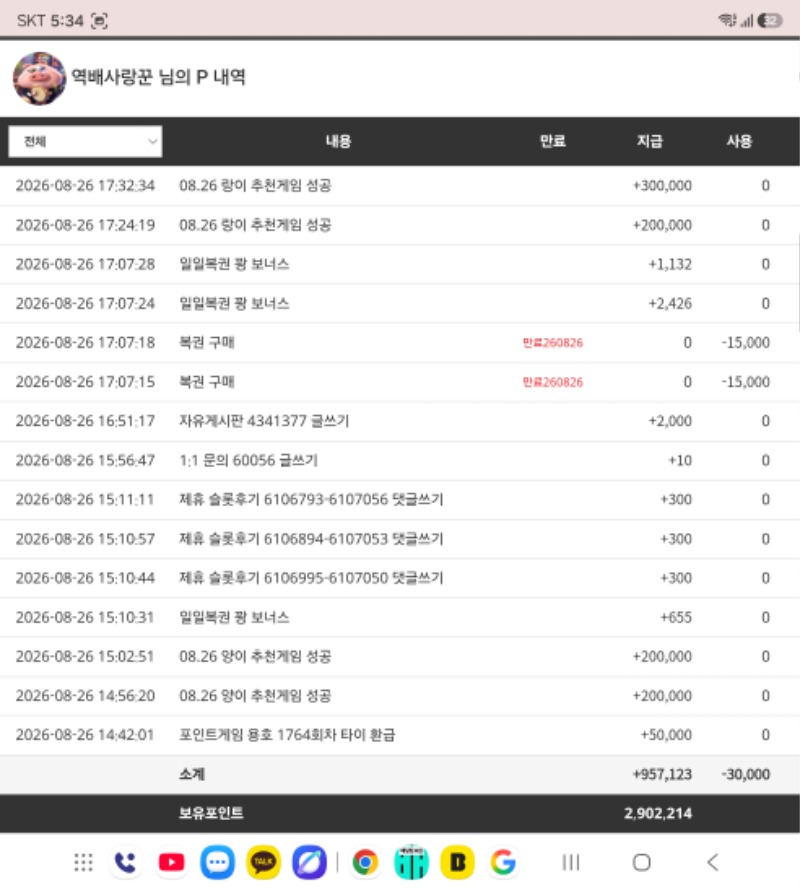
Task: Go to the home screen
Action: (641, 862)
